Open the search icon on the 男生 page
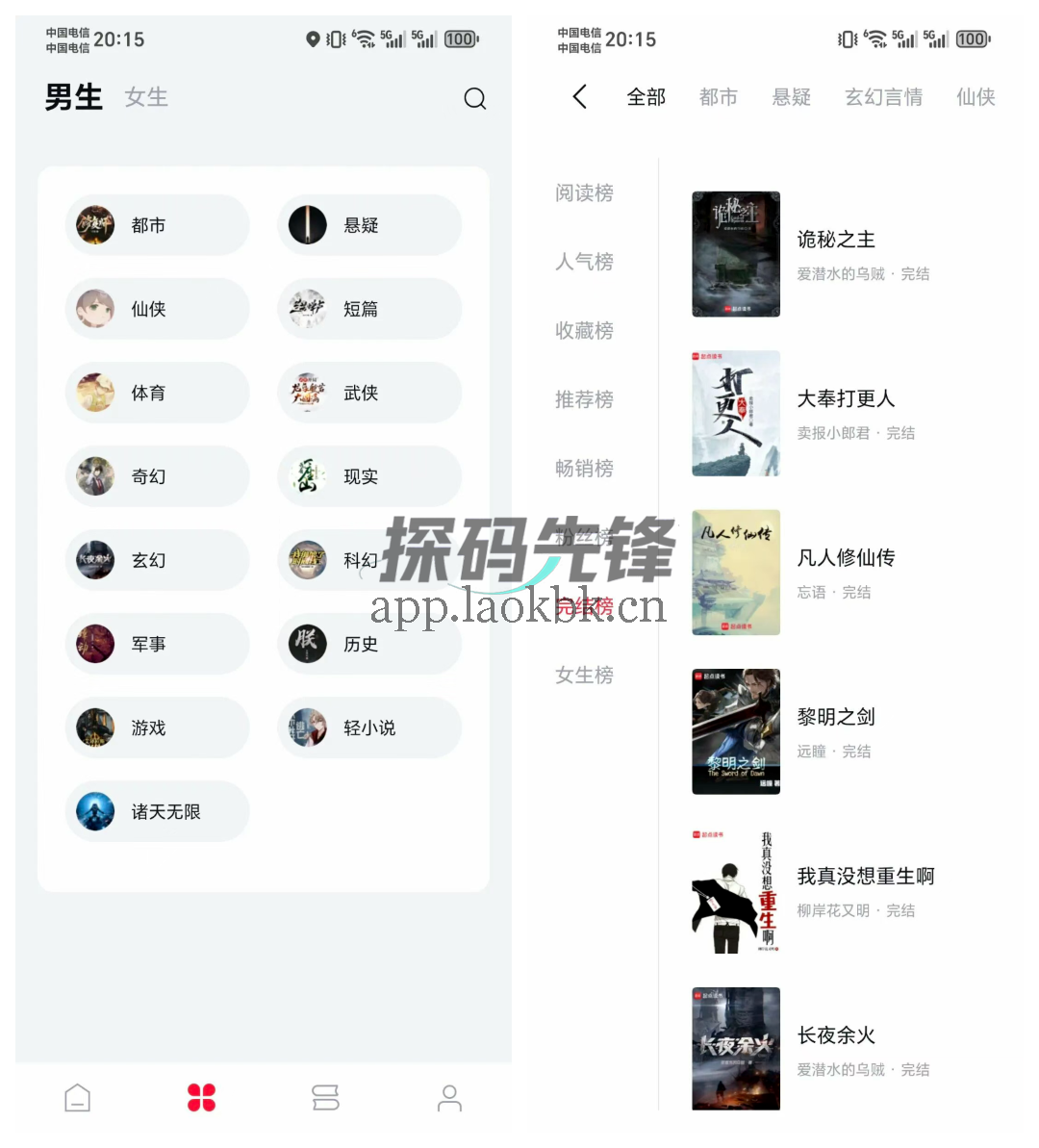This screenshot has width=1039, height=1148. 475,99
